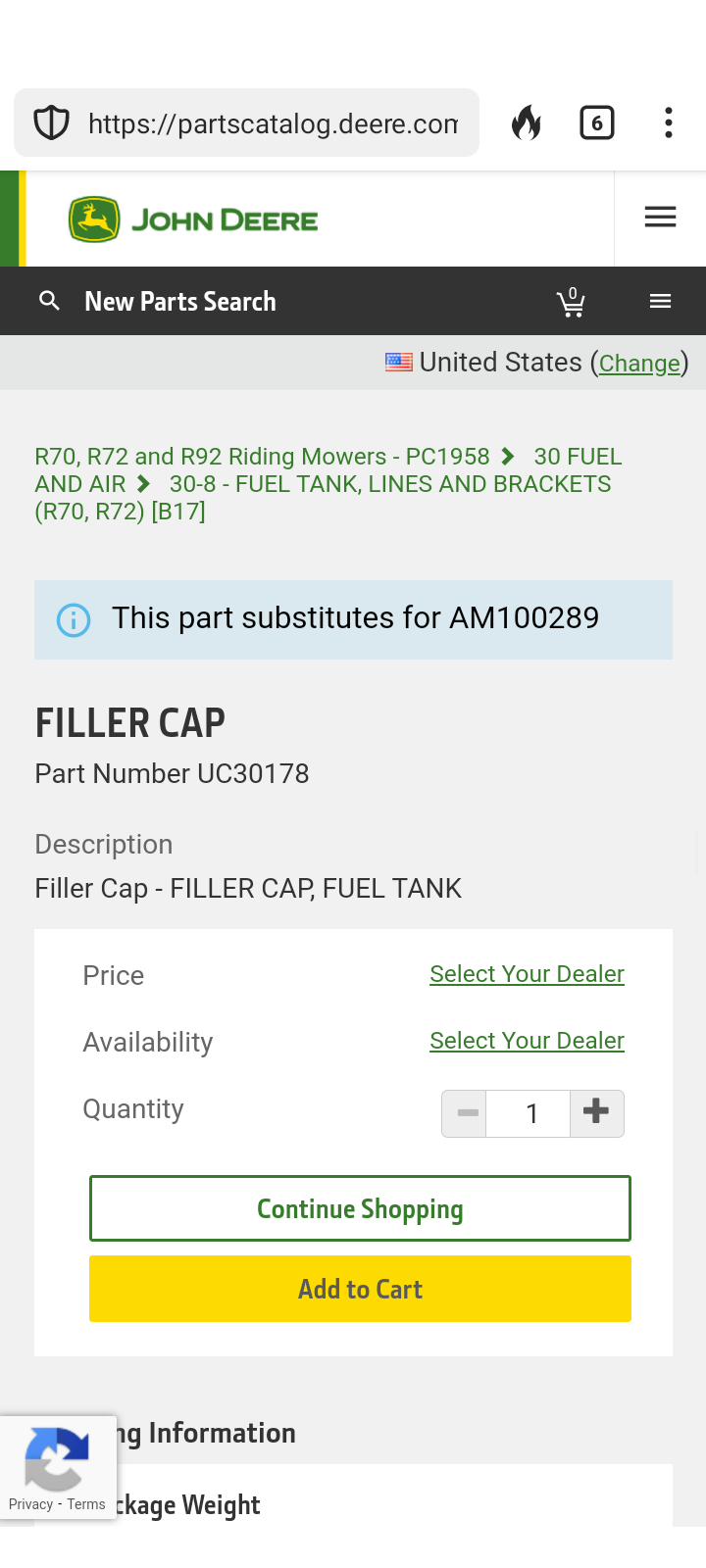This screenshot has height=1568, width=706.
Task: Increase quantity with plus button
Action: point(596,1113)
